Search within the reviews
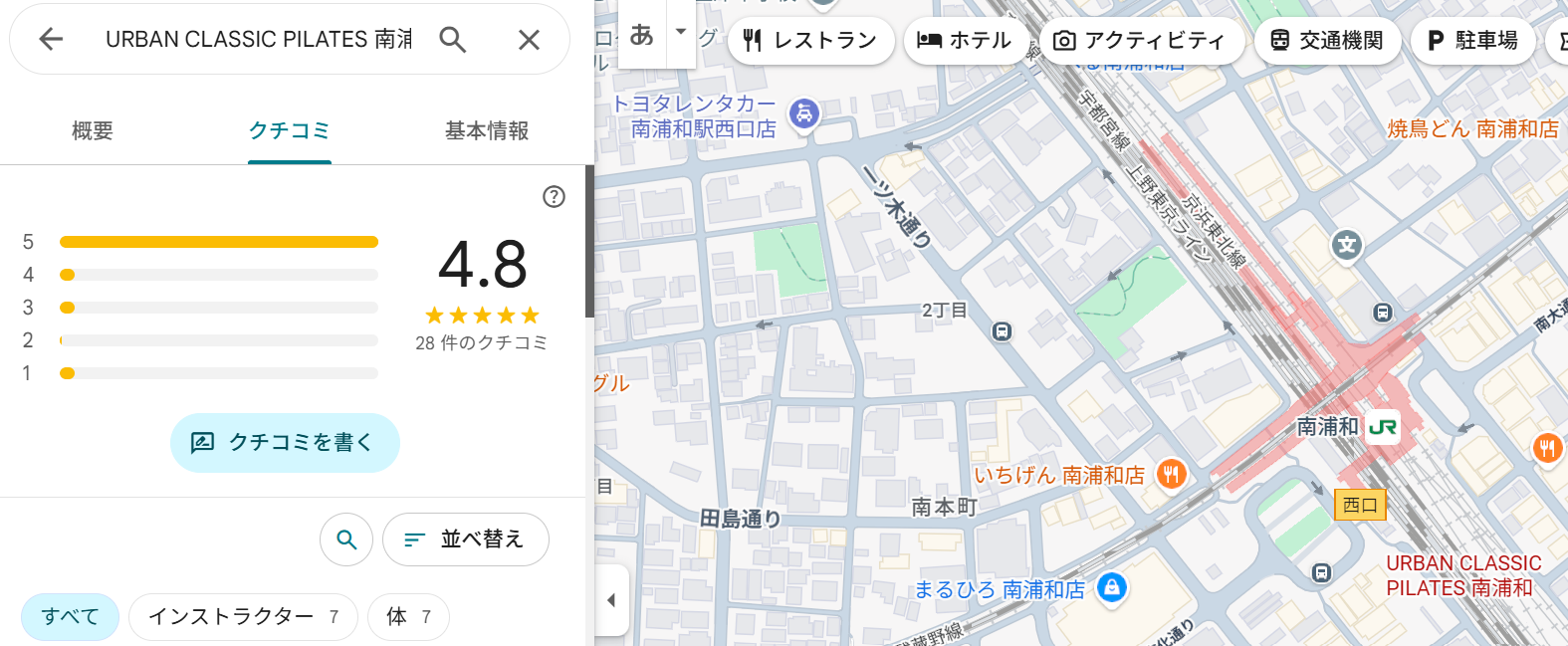This screenshot has width=1568, height=646. pyautogui.click(x=346, y=539)
